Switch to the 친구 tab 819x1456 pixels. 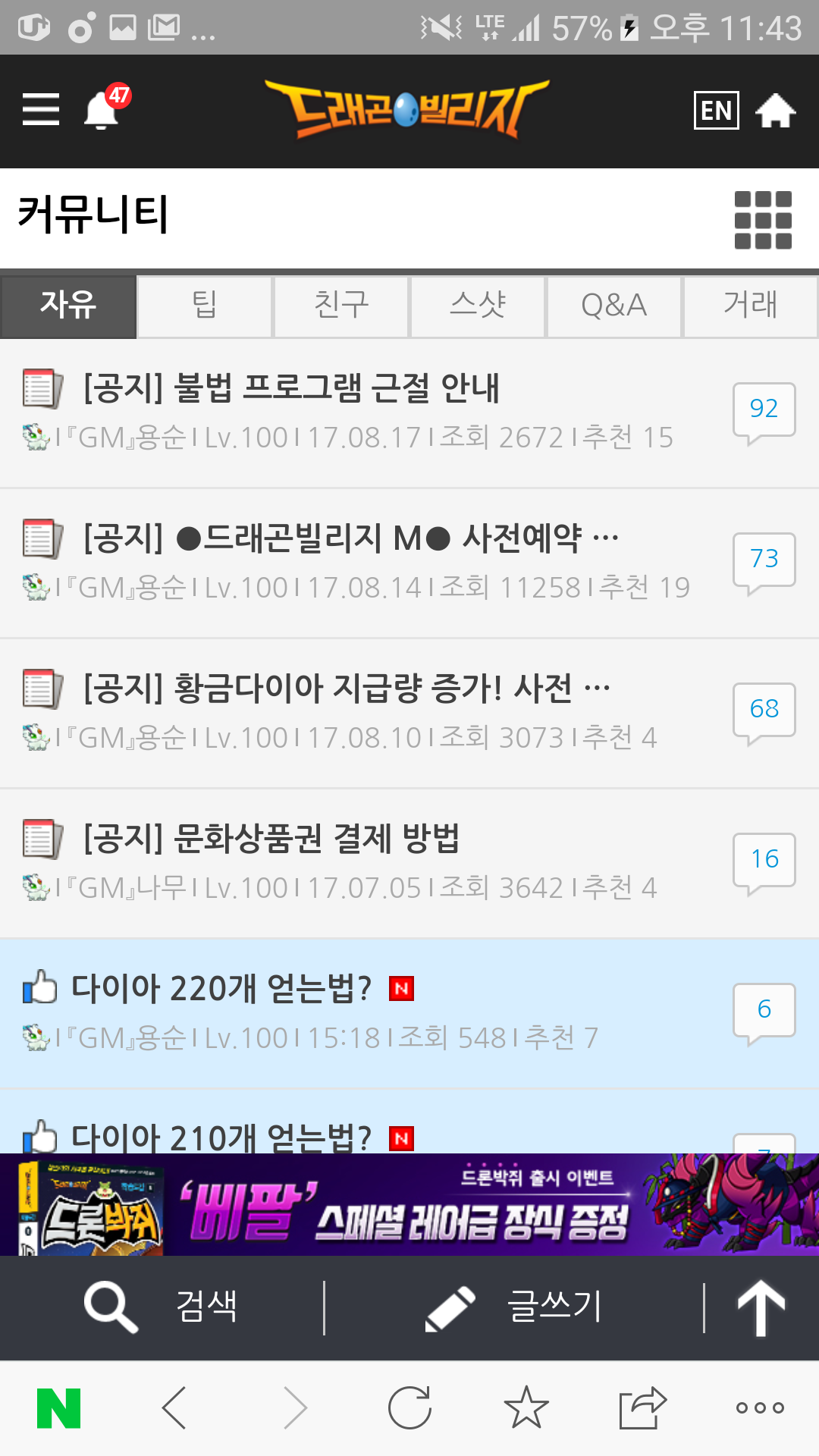(341, 306)
